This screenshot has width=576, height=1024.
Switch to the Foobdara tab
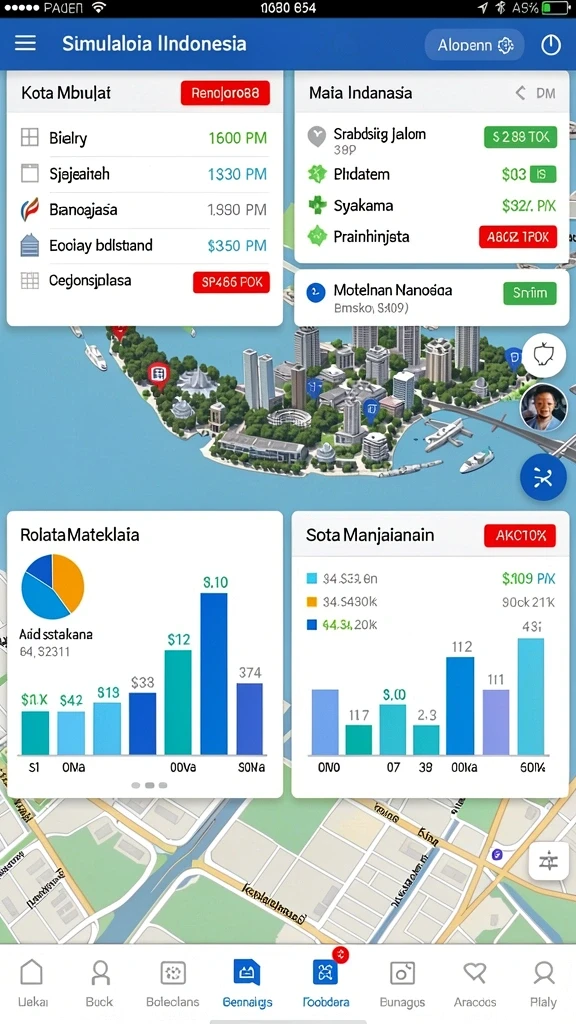tap(326, 983)
